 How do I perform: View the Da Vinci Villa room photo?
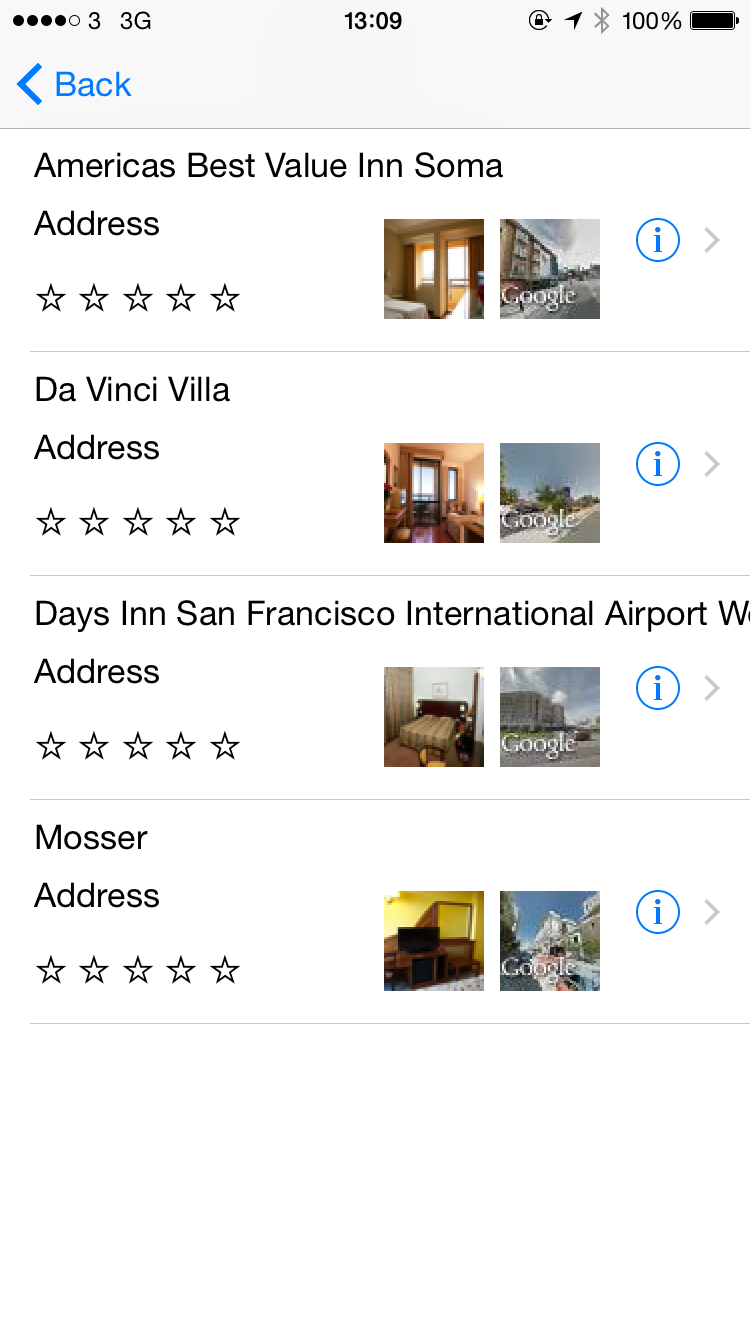click(x=433, y=493)
